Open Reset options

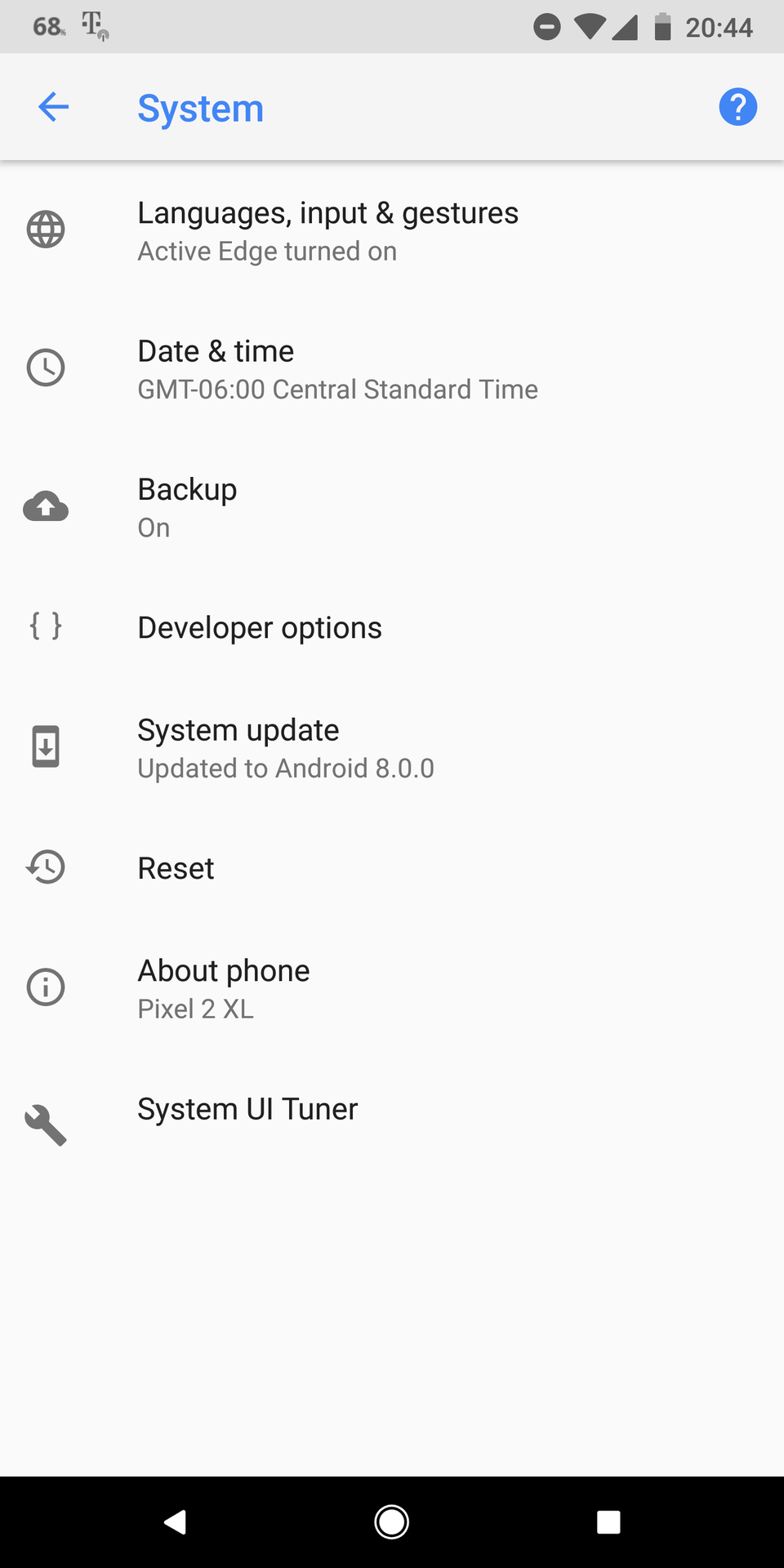[392, 867]
